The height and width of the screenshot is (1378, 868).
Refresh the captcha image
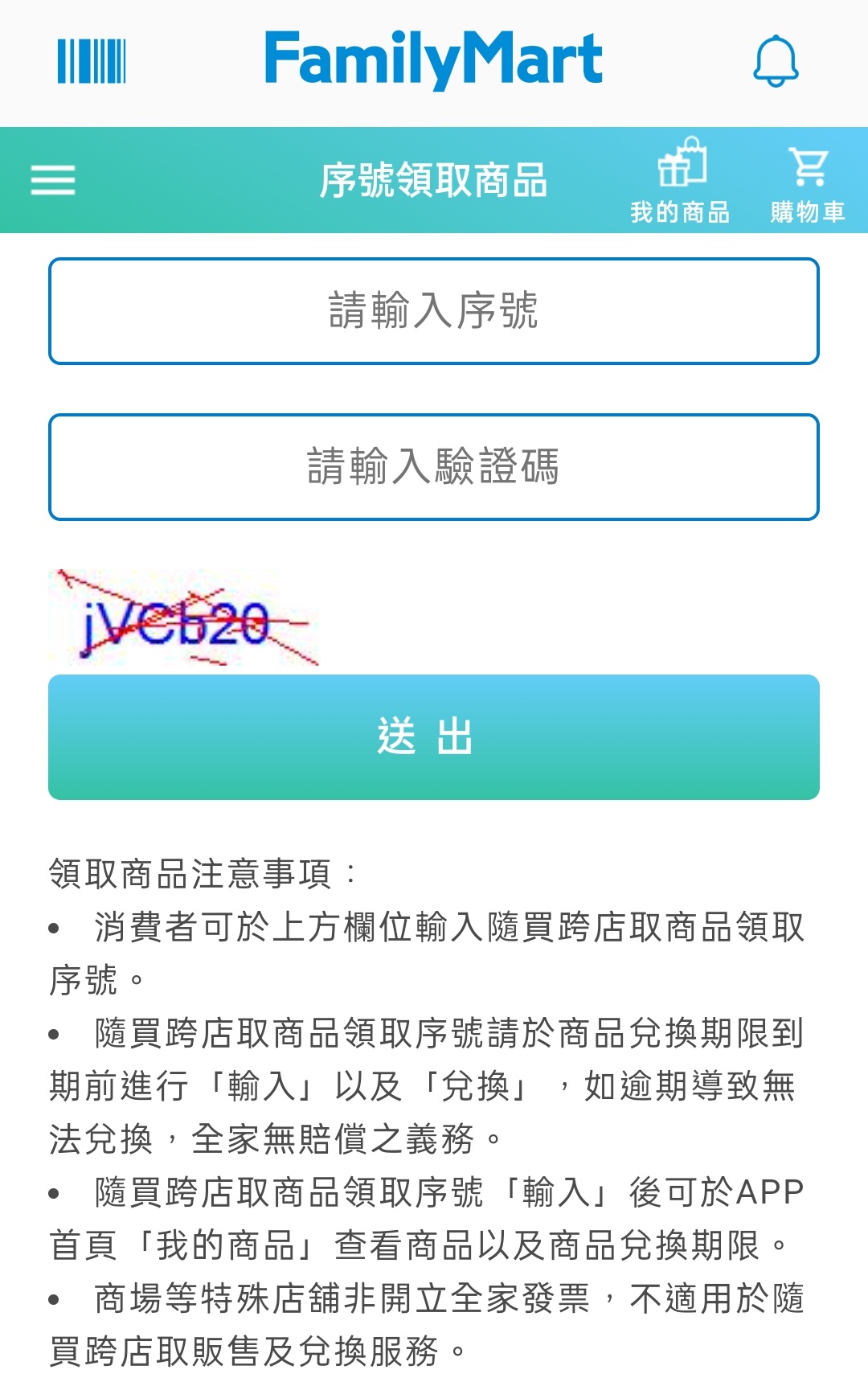(184, 618)
